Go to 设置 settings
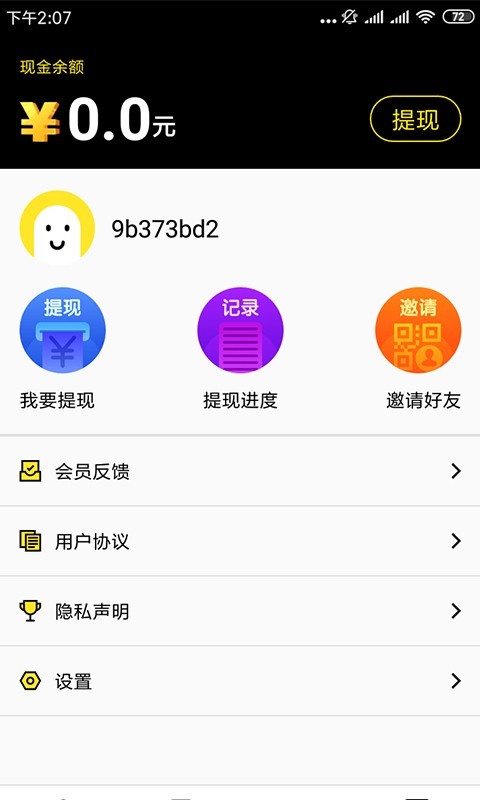Viewport: 480px width, 800px height. [x=240, y=681]
